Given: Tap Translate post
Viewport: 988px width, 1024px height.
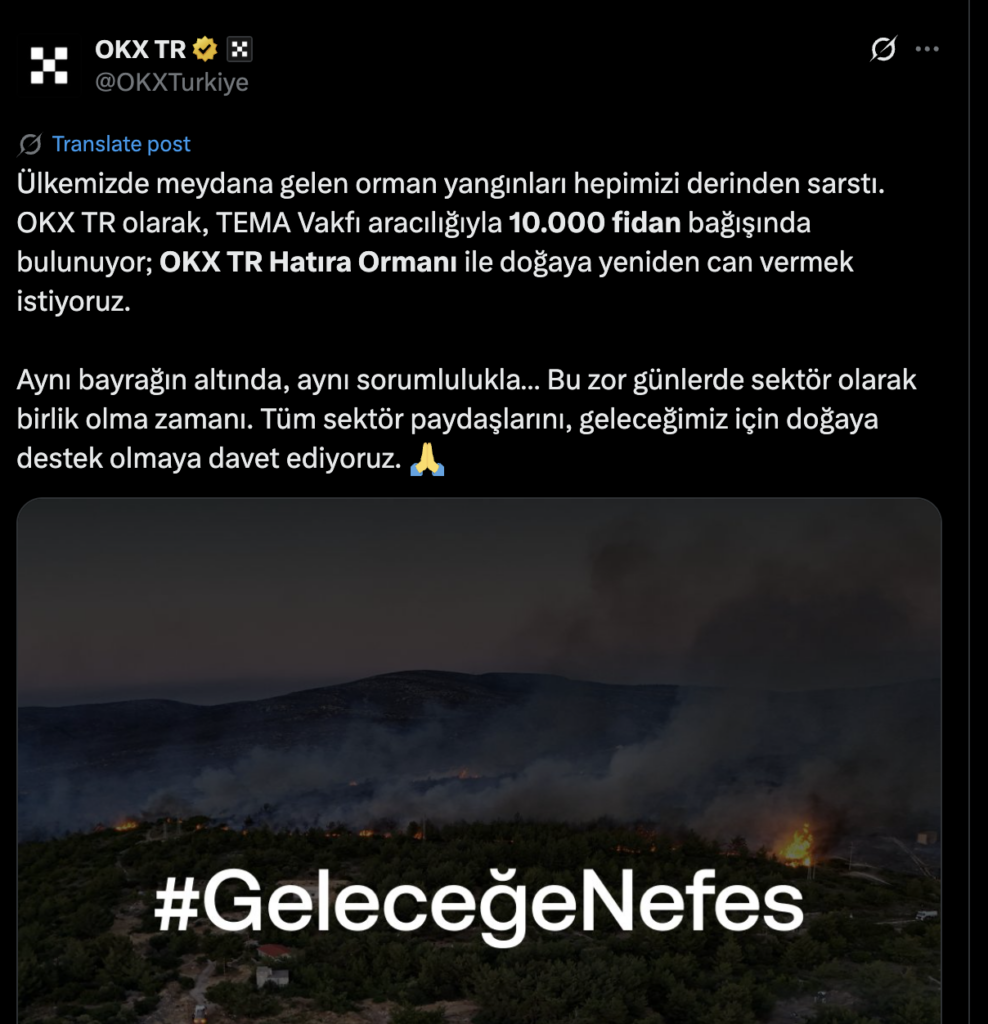Looking at the screenshot, I should (121, 144).
